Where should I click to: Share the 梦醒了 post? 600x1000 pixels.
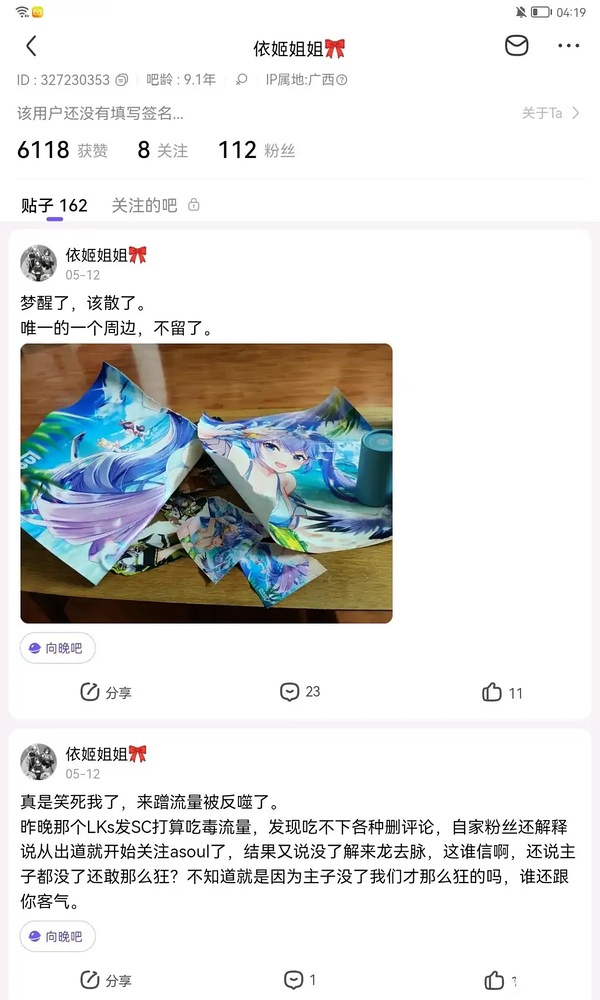[106, 692]
